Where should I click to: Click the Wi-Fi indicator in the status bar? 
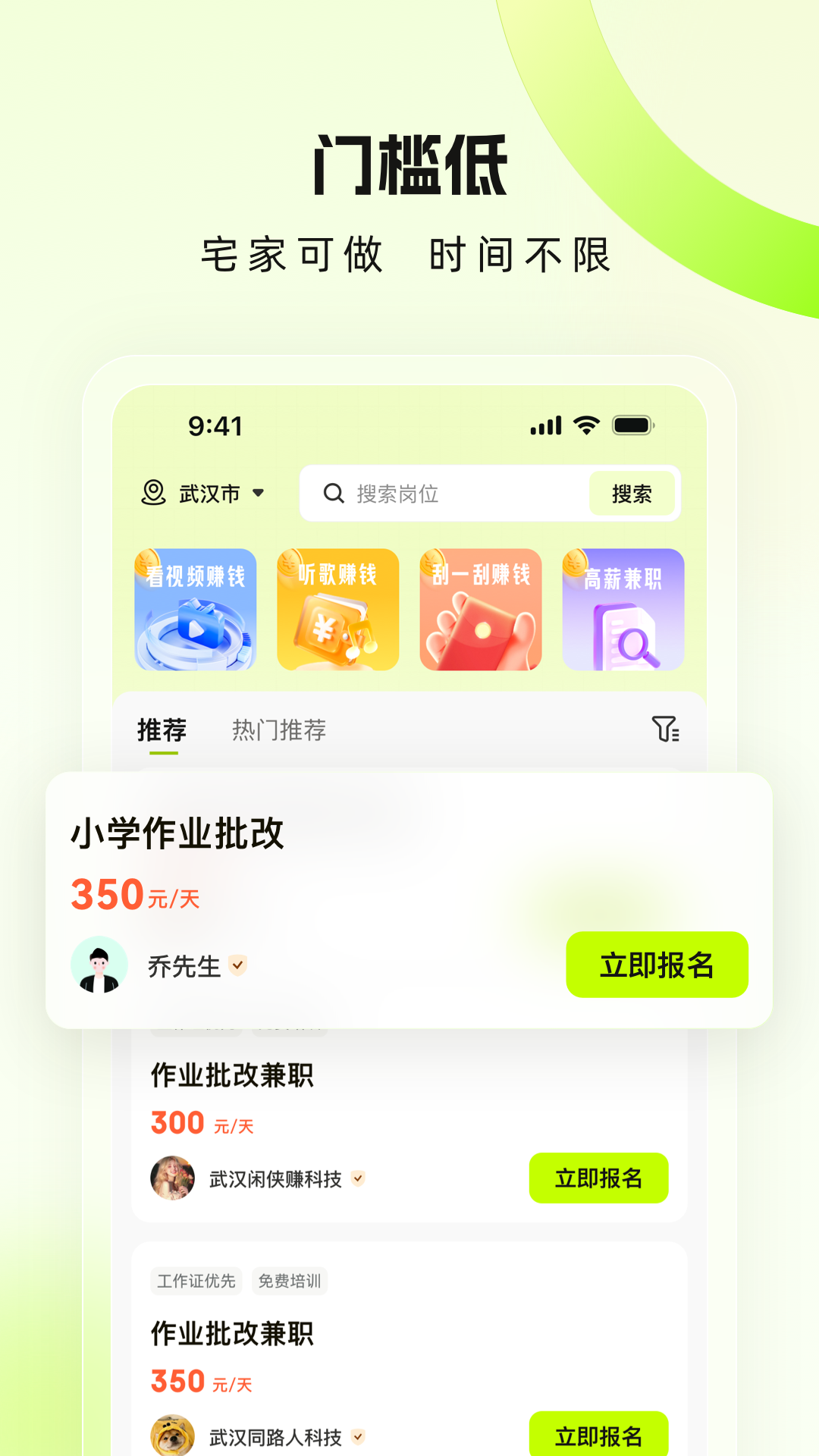pos(585,425)
